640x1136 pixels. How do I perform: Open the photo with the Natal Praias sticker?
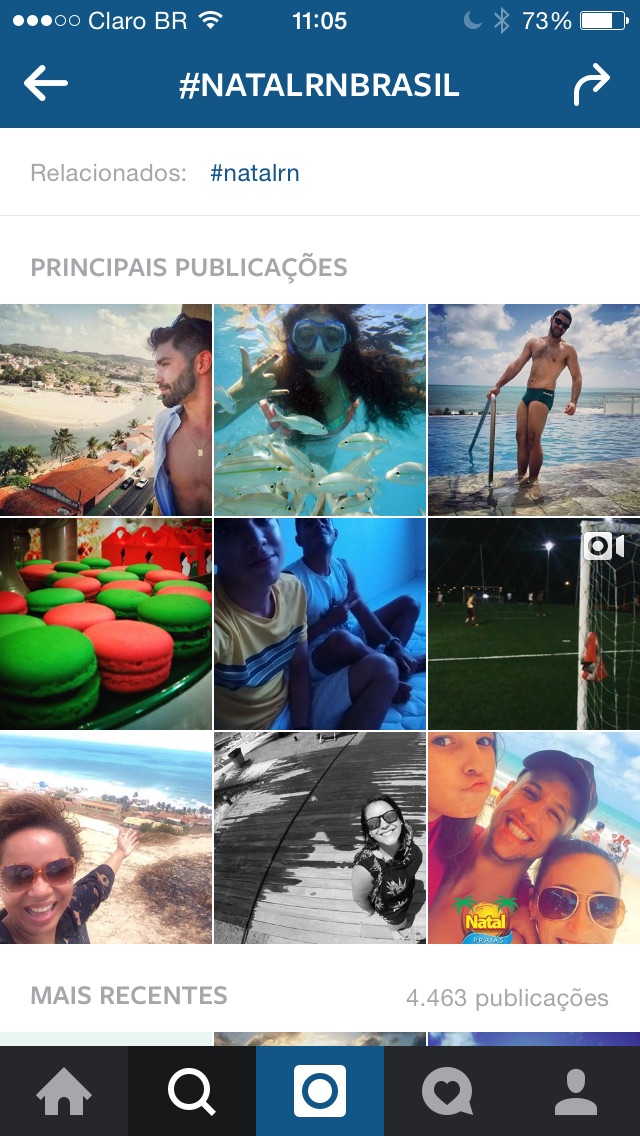coord(534,838)
